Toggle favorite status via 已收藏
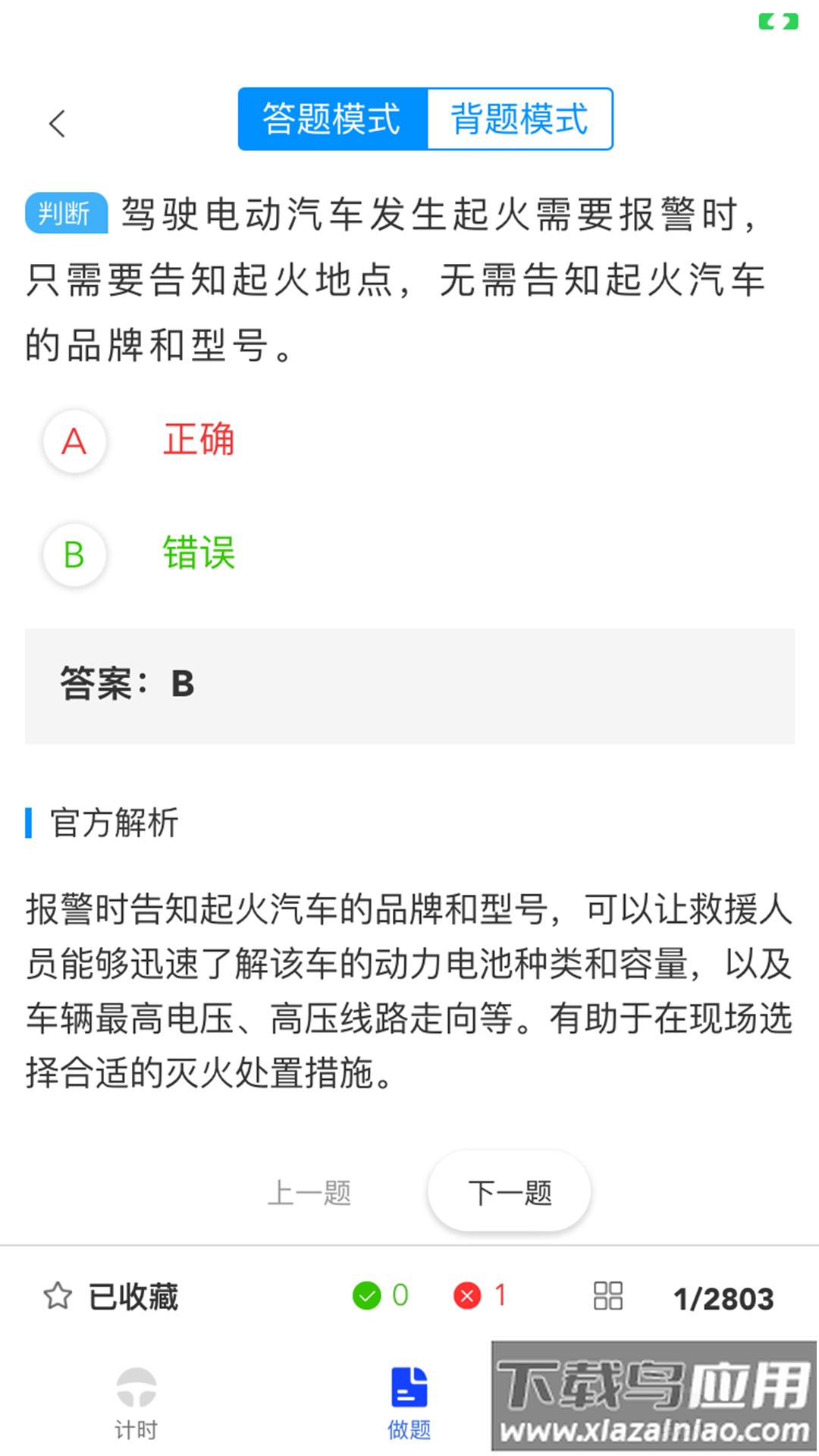This screenshot has width=819, height=1456. tap(133, 1297)
